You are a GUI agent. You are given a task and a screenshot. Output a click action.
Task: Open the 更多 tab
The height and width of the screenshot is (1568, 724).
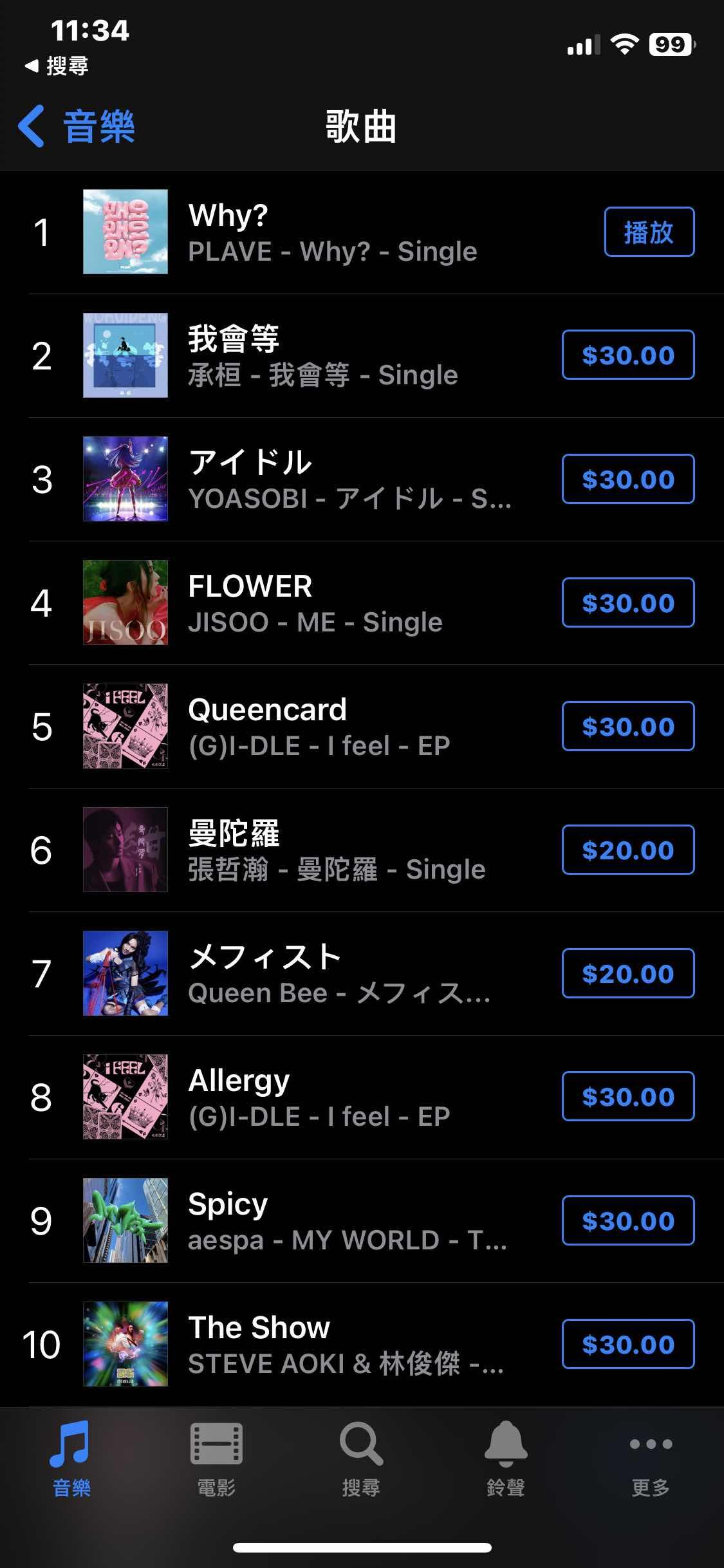coord(651,1460)
